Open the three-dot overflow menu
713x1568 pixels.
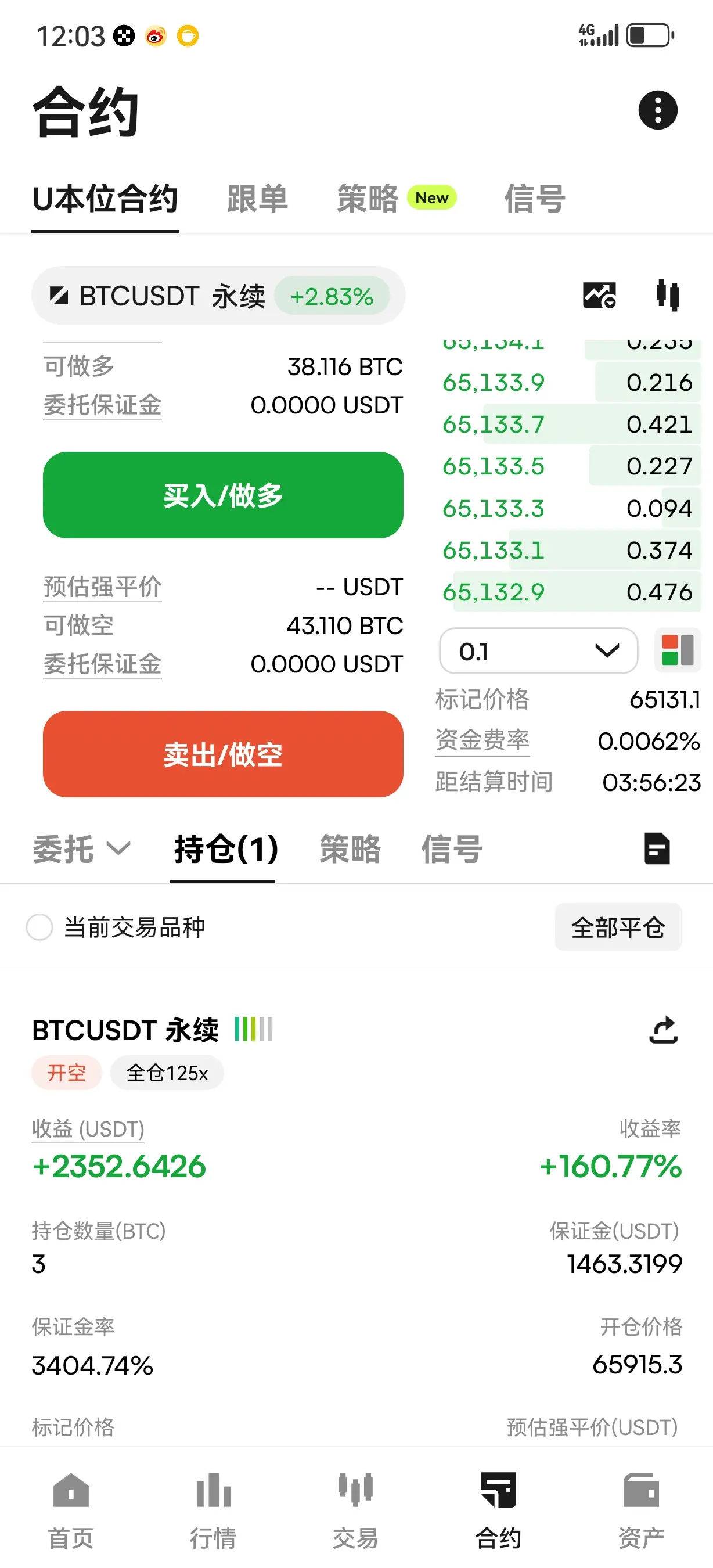coord(657,110)
